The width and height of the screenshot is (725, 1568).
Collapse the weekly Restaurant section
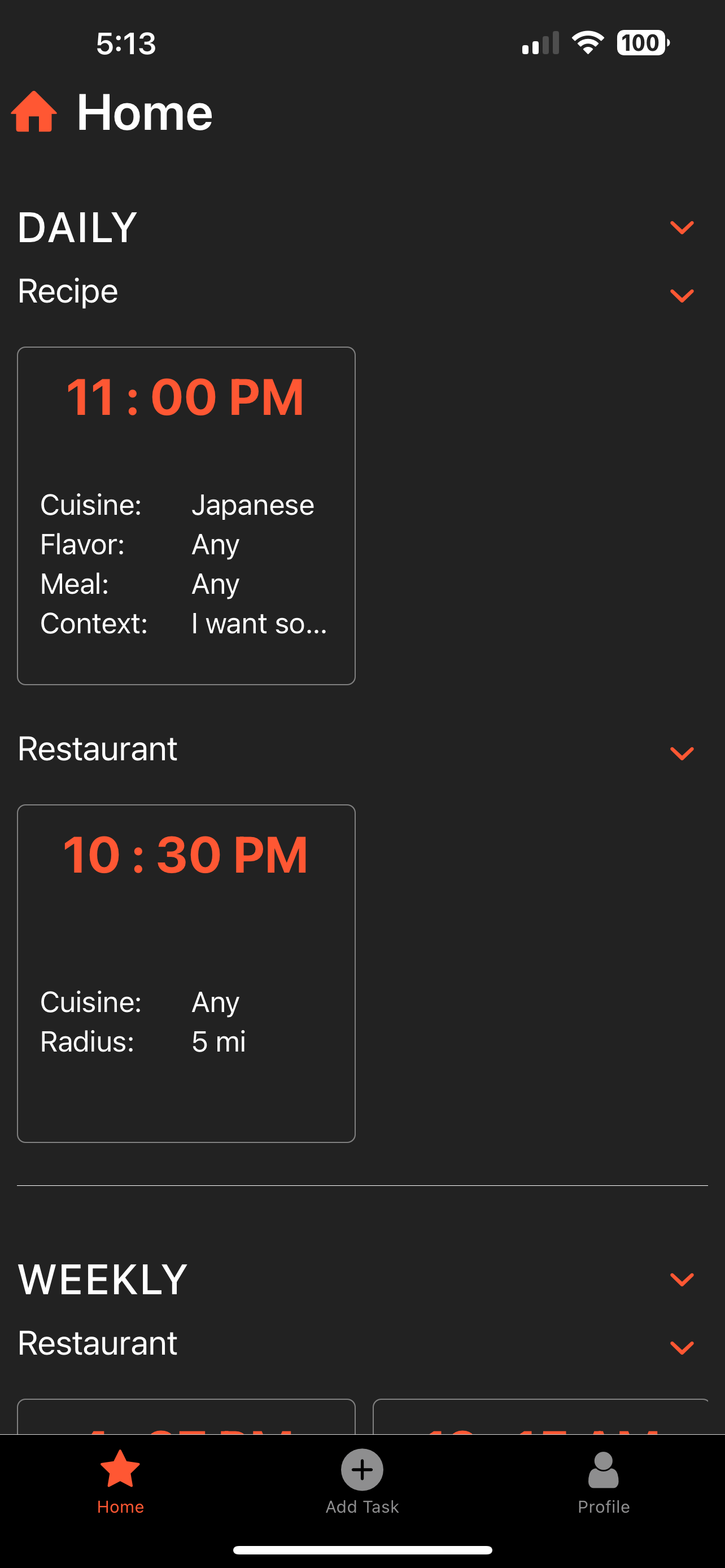[681, 1348]
